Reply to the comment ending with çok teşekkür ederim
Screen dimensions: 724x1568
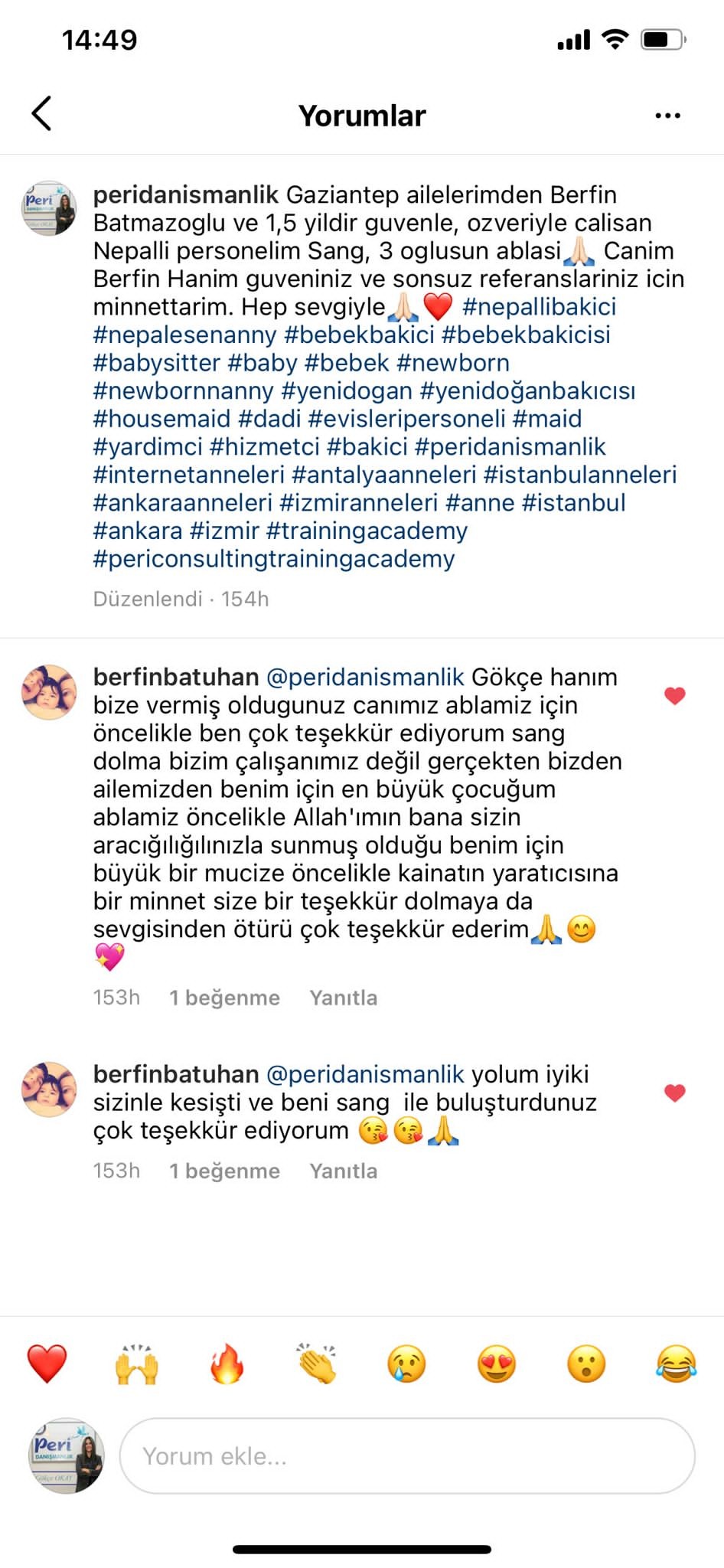pyautogui.click(x=344, y=998)
